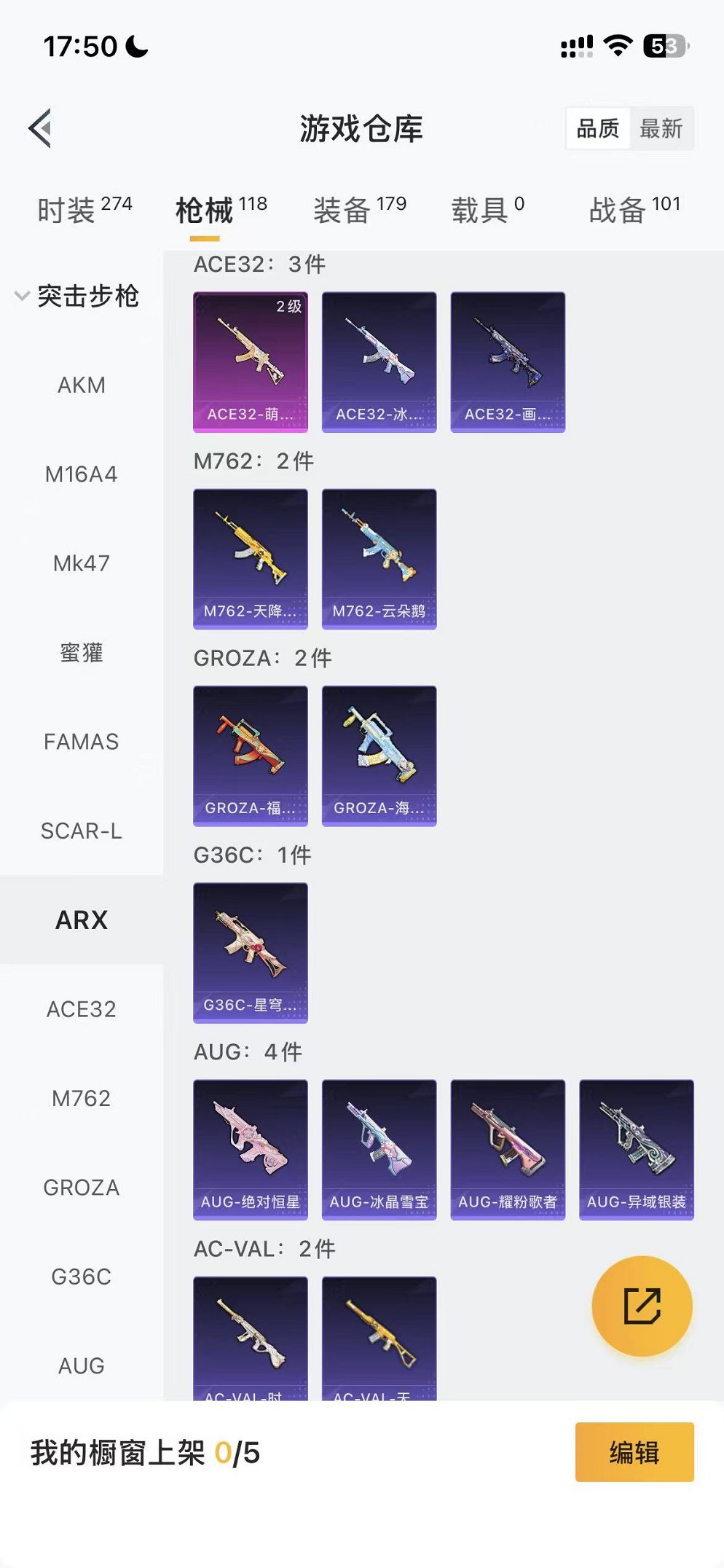The width and height of the screenshot is (724, 1568).
Task: Select SCAR-L from the weapon sidebar
Action: click(82, 831)
